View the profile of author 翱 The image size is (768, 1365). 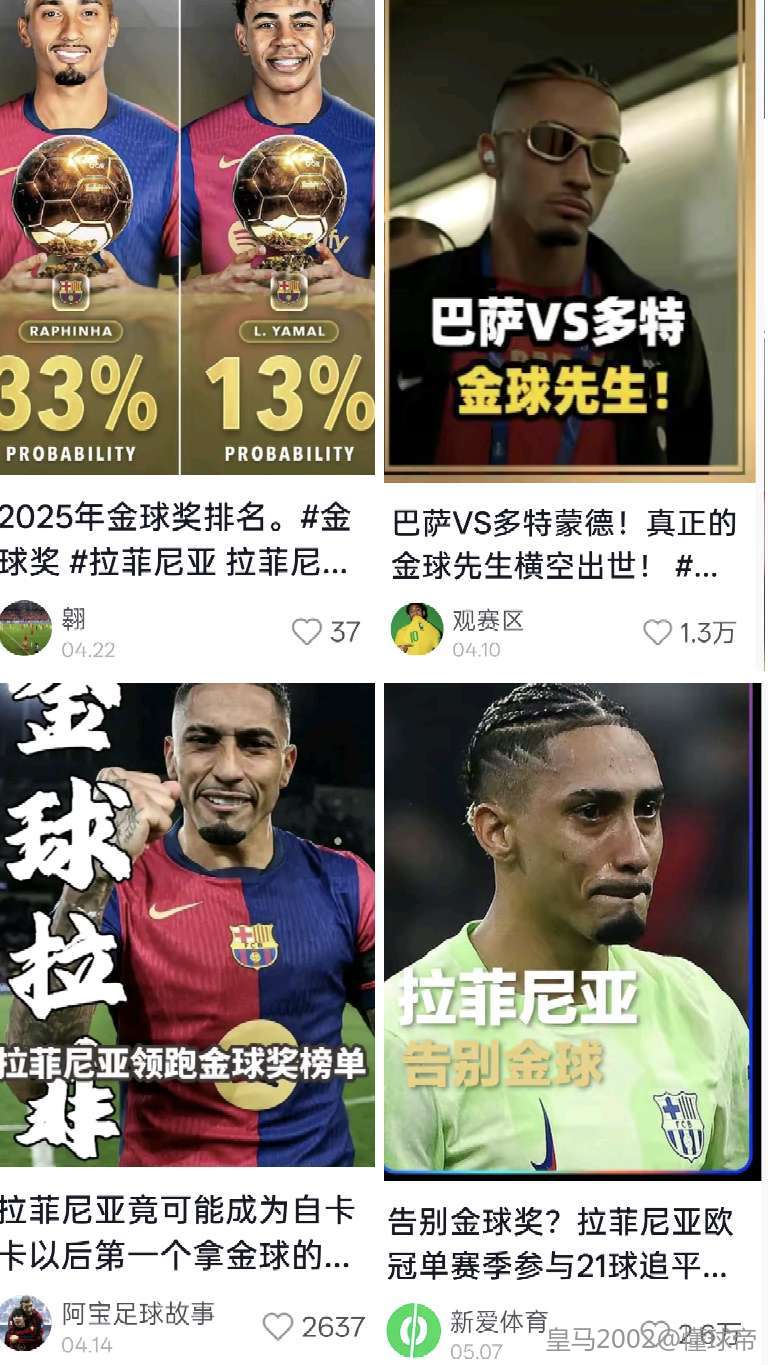[x=25, y=628]
